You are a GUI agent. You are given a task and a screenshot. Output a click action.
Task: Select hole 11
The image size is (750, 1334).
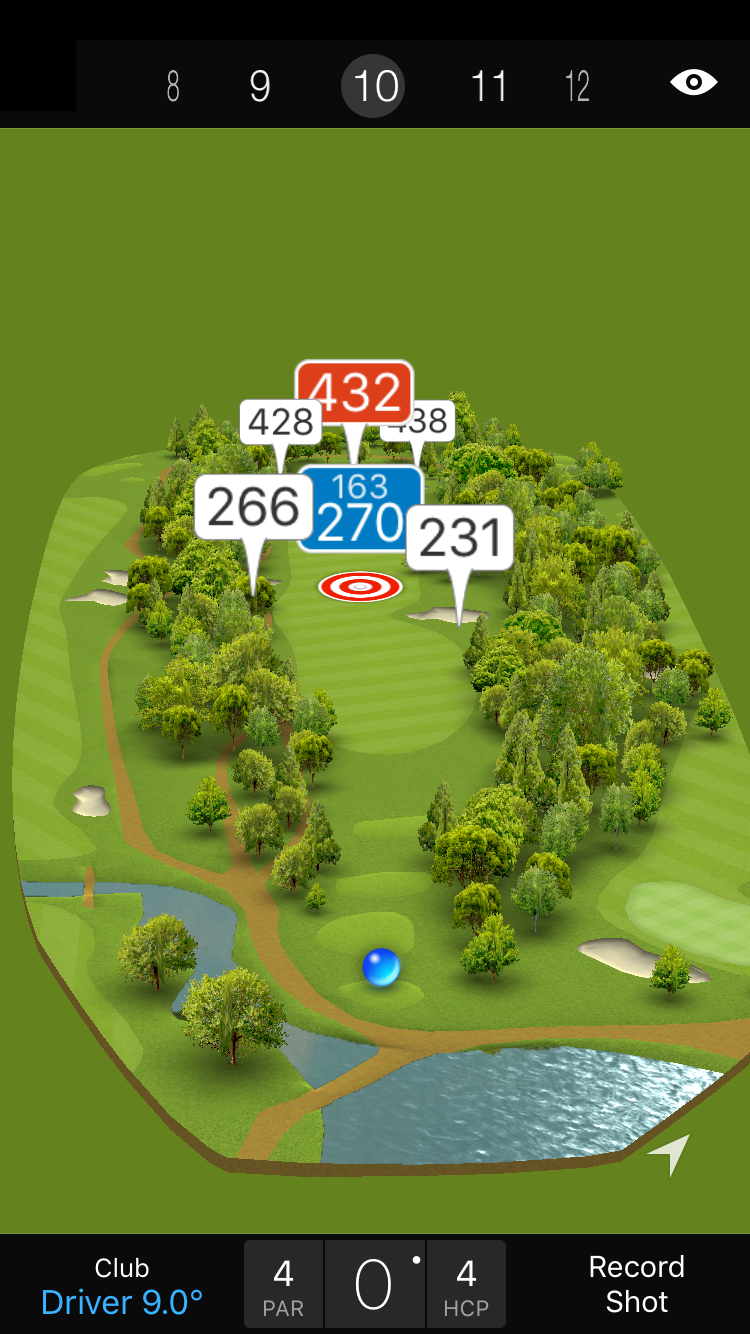(x=489, y=87)
